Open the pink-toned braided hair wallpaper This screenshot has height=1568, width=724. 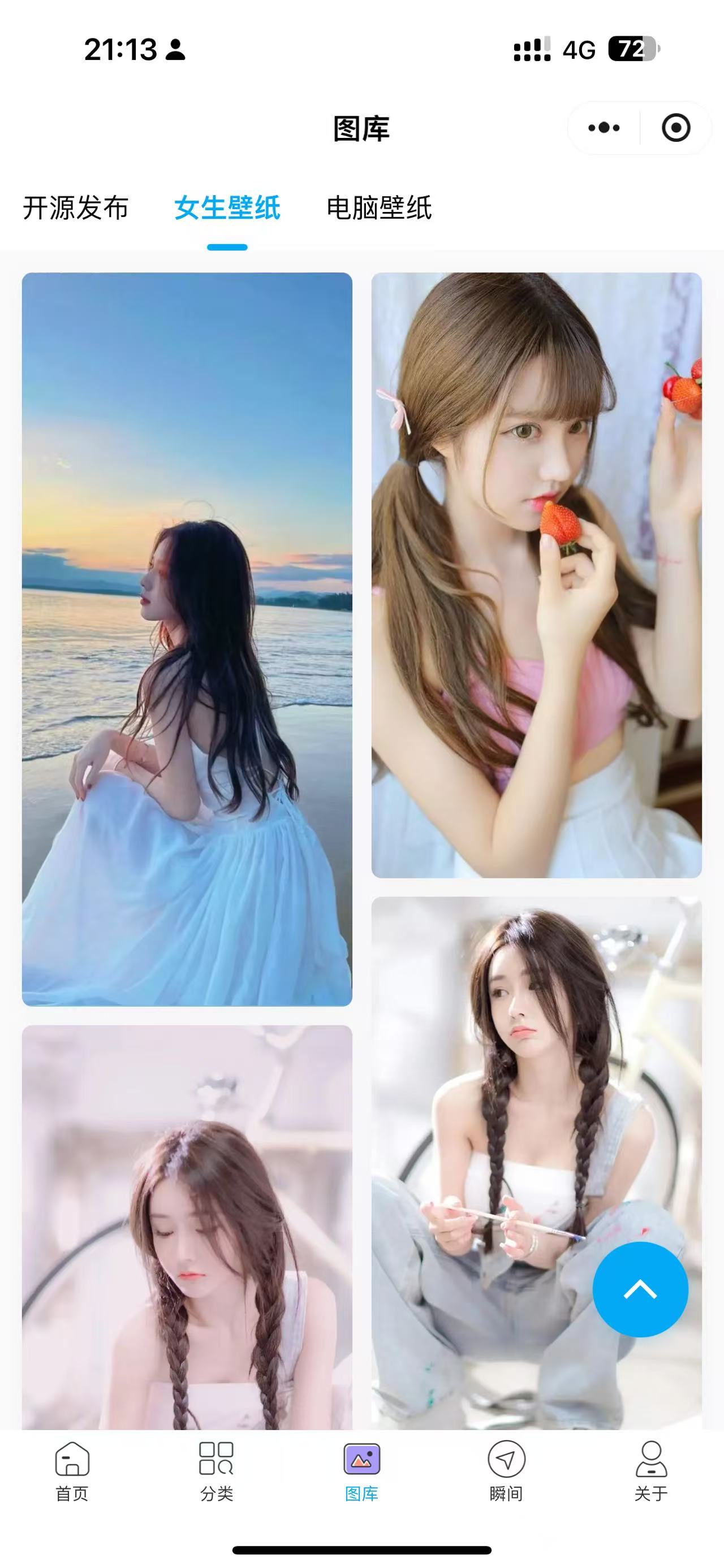(x=187, y=1227)
